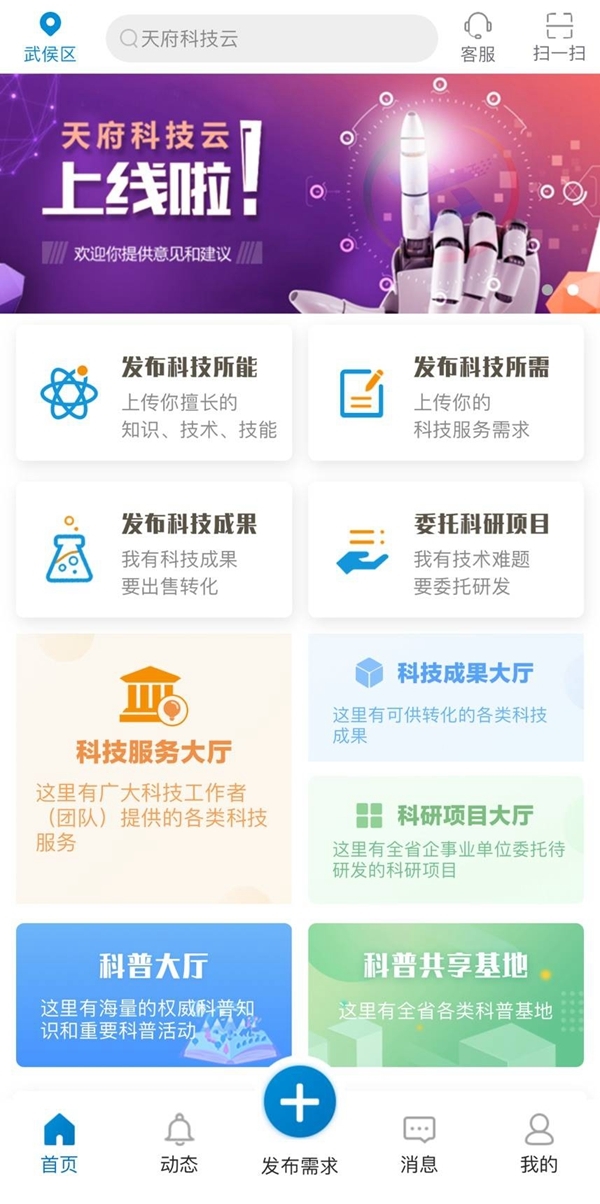Switch to the 我的 tab

539,1144
